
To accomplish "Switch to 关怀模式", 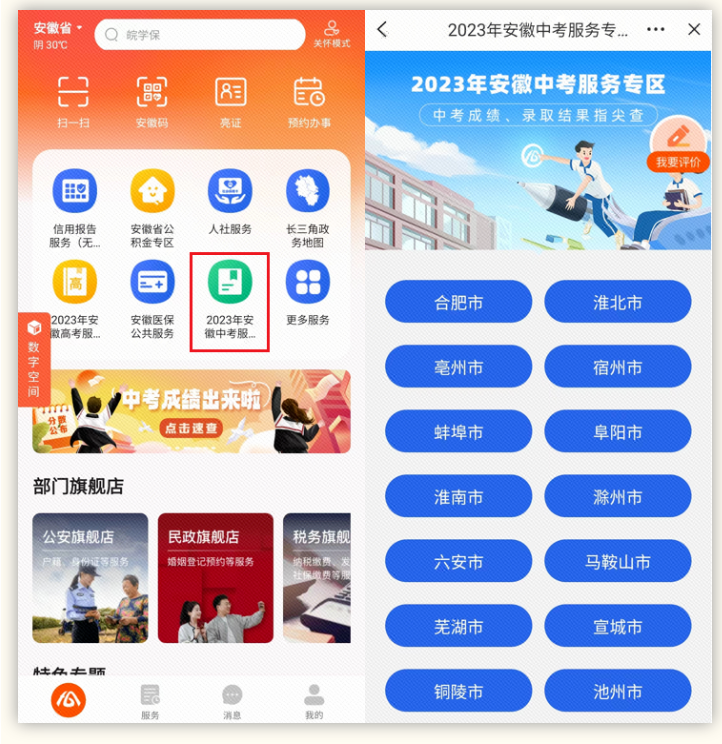I will click(x=332, y=34).
